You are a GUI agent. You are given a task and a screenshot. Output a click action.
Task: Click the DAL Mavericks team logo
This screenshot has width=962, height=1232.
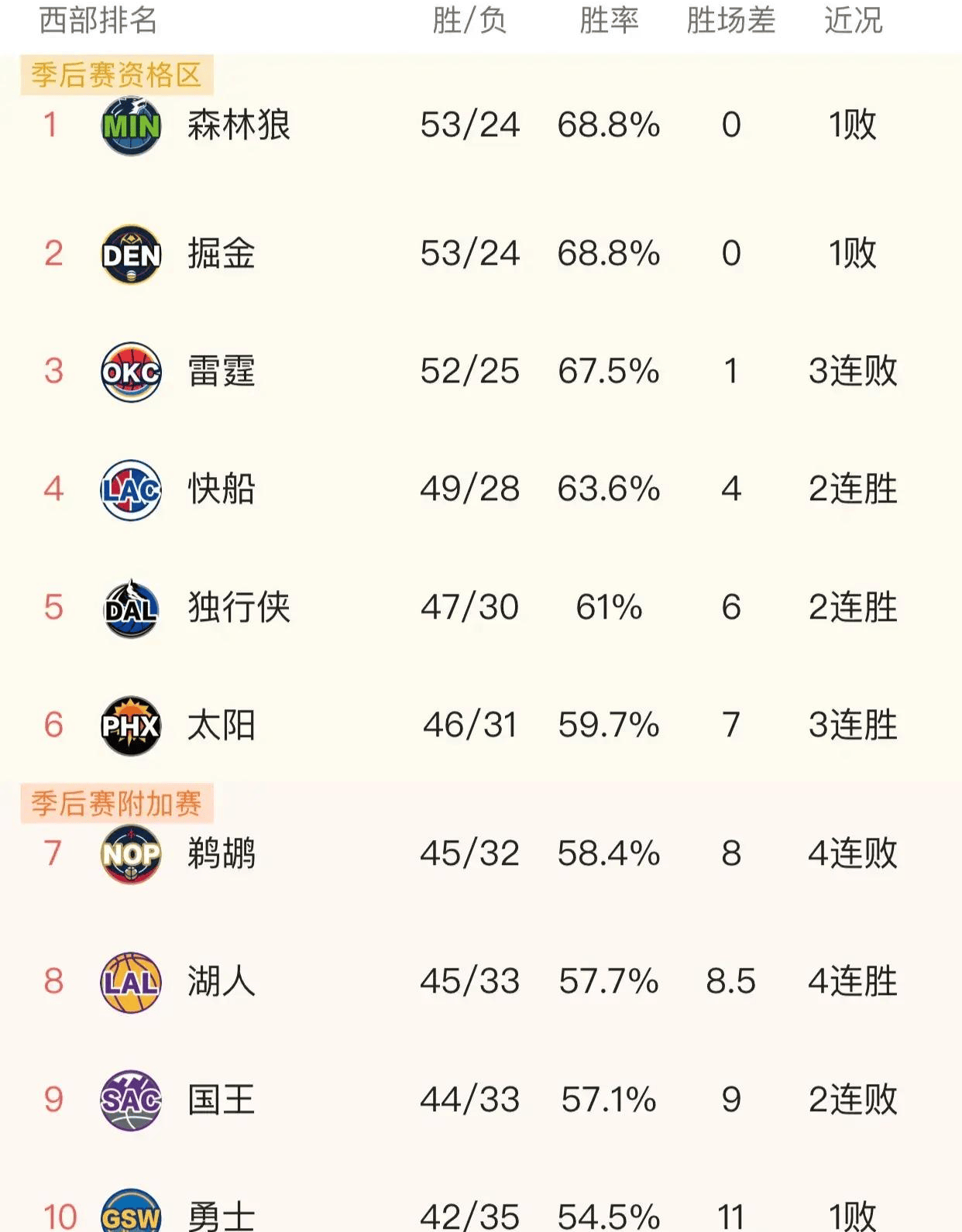point(132,607)
